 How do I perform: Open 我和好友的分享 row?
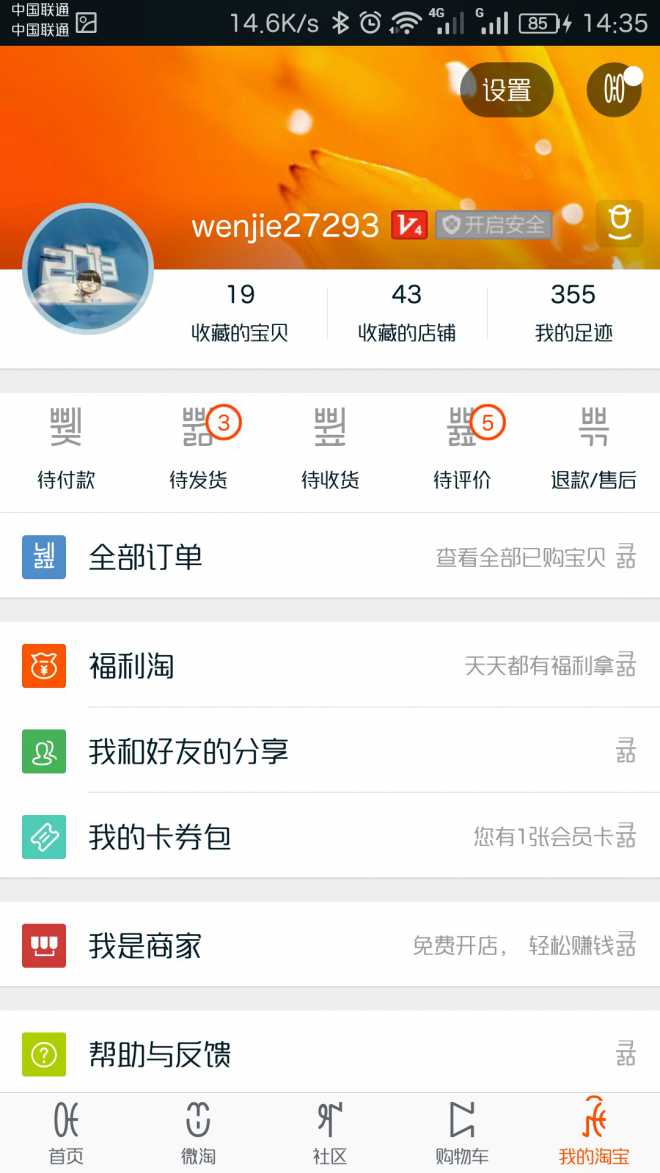click(330, 751)
